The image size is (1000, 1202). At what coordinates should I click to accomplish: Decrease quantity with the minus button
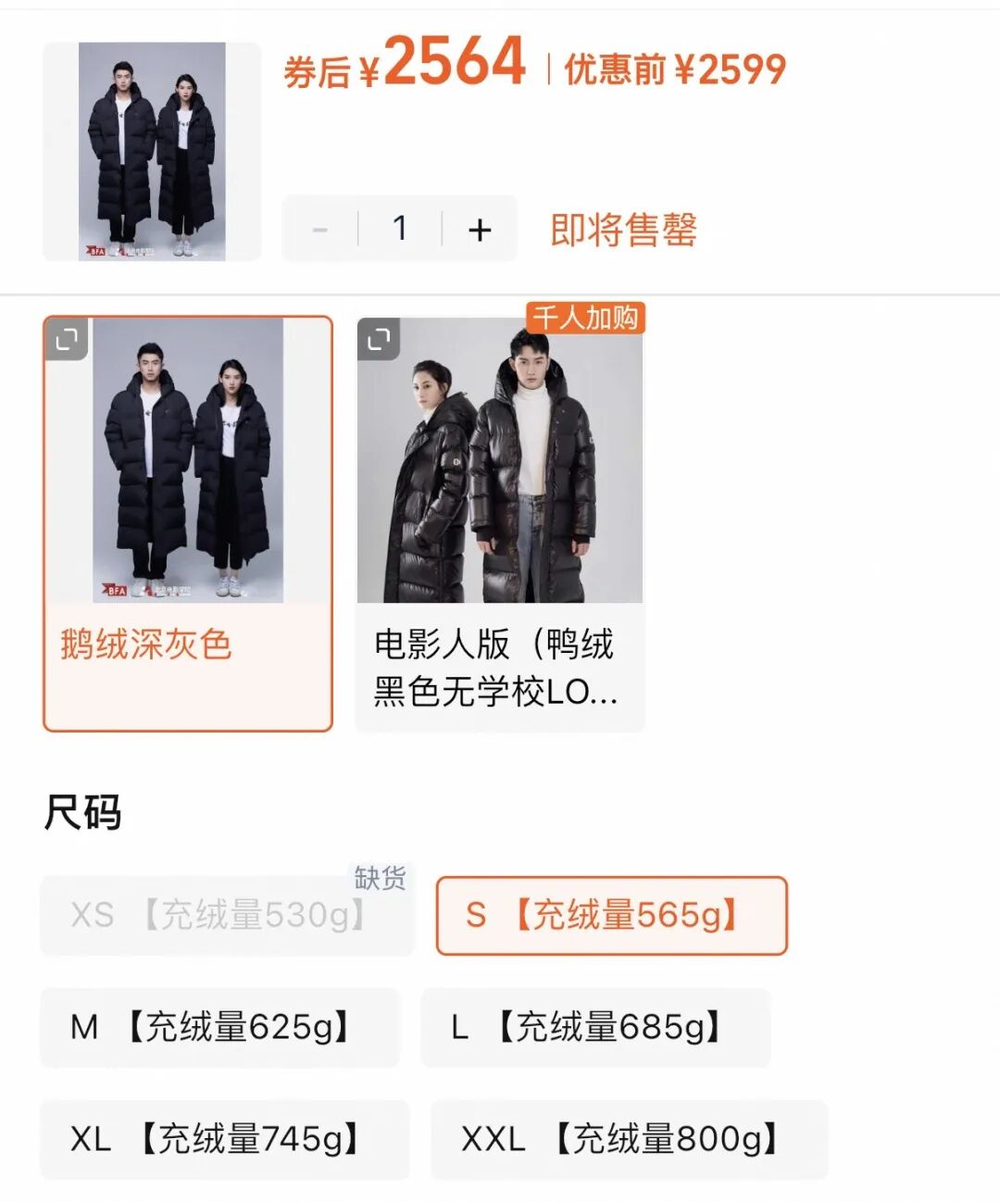pos(320,230)
